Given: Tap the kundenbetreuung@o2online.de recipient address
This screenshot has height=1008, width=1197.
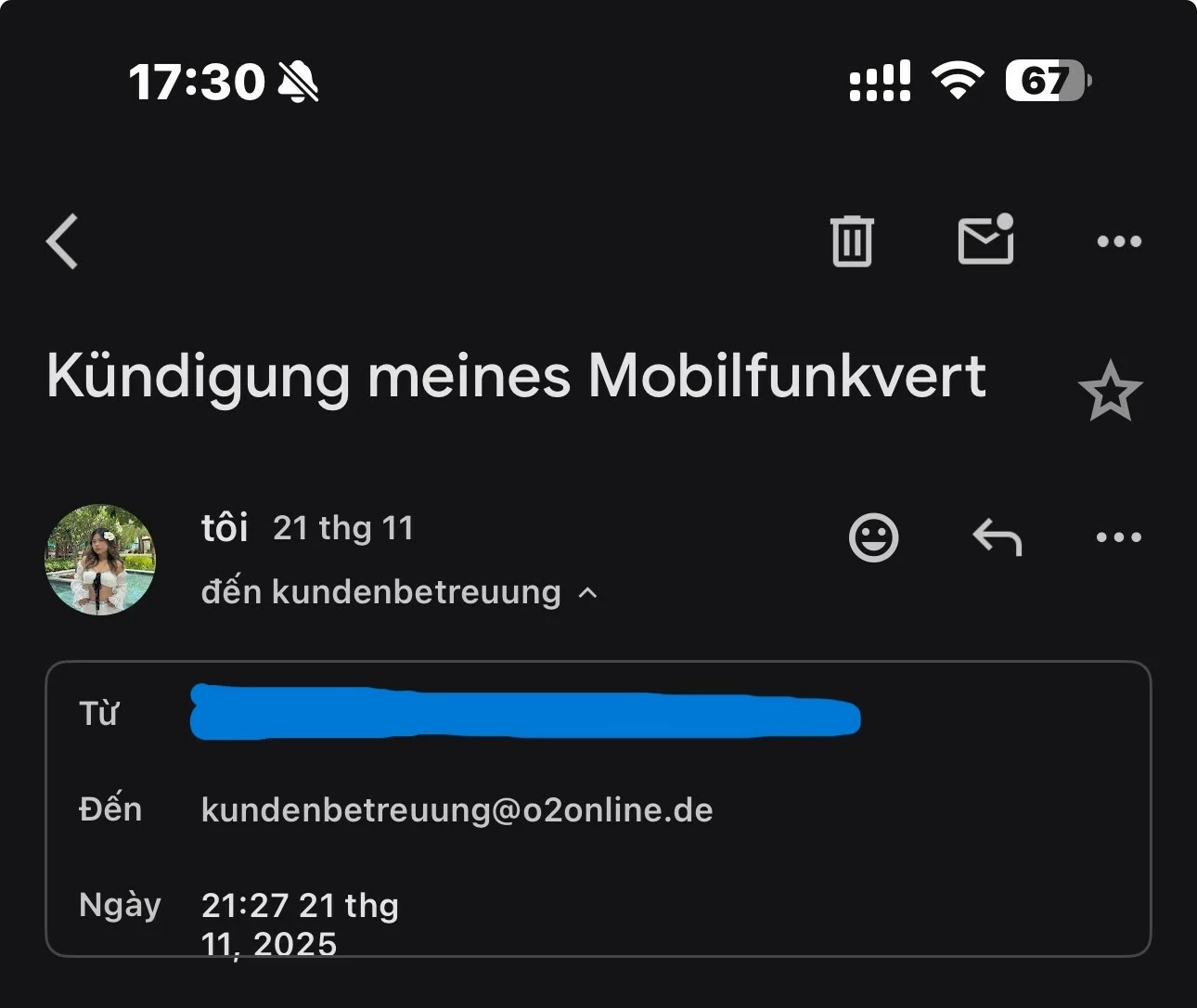Looking at the screenshot, I should tap(457, 810).
